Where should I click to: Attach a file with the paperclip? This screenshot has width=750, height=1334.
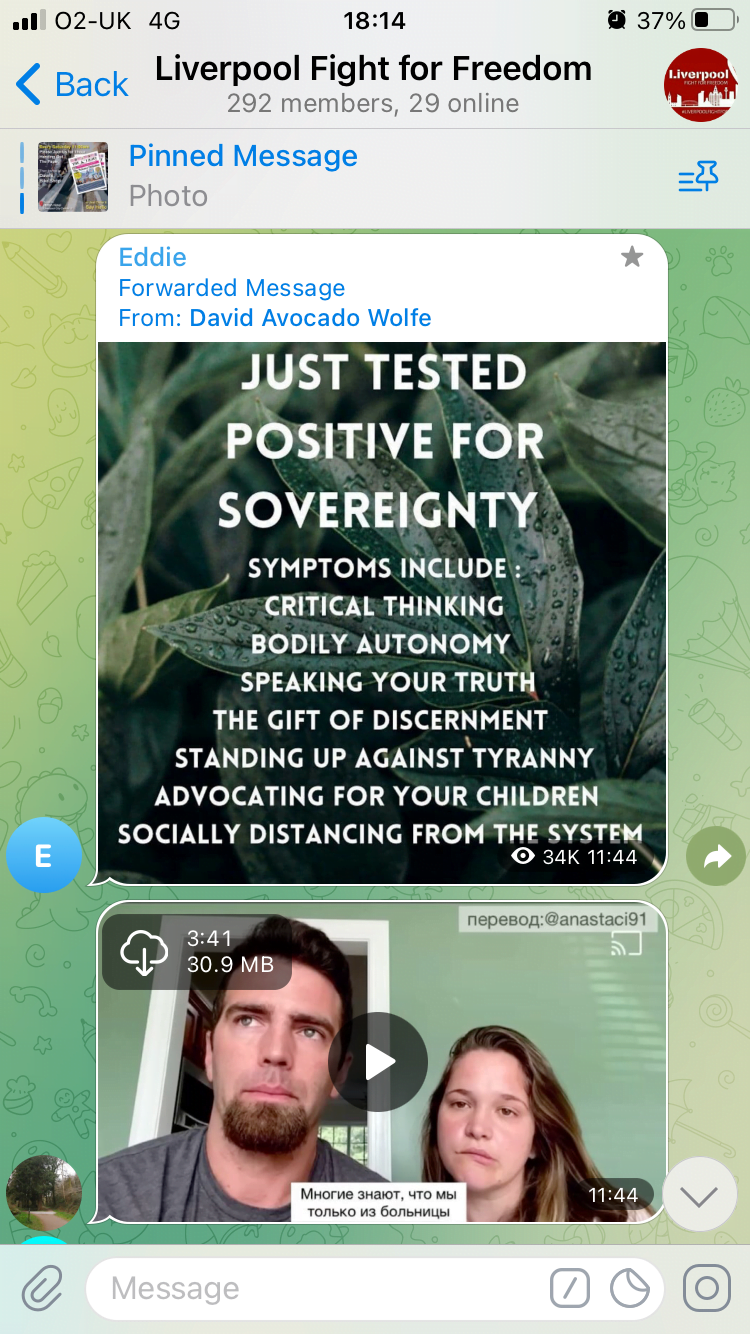tap(42, 1288)
